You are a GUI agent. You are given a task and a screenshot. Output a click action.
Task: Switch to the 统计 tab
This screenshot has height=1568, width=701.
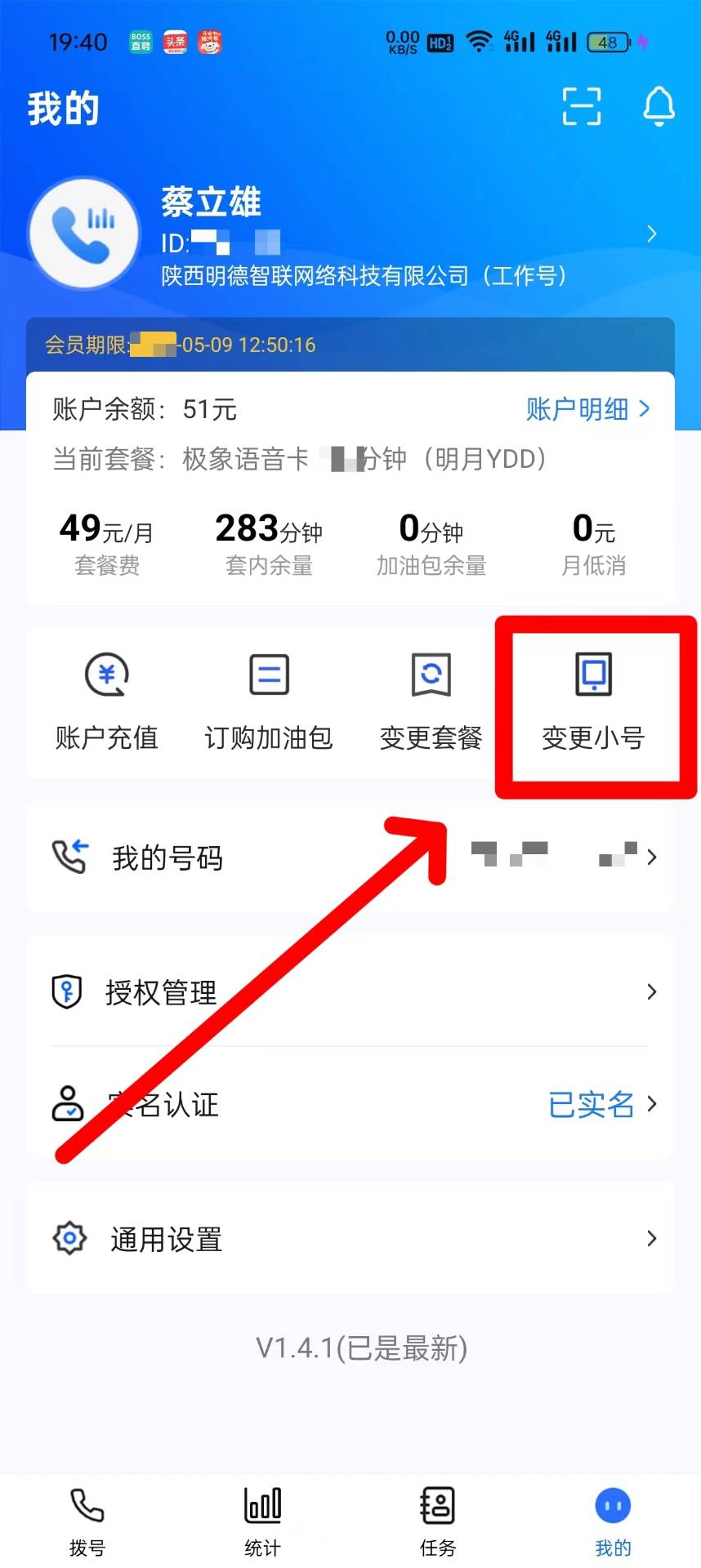pos(263,1520)
